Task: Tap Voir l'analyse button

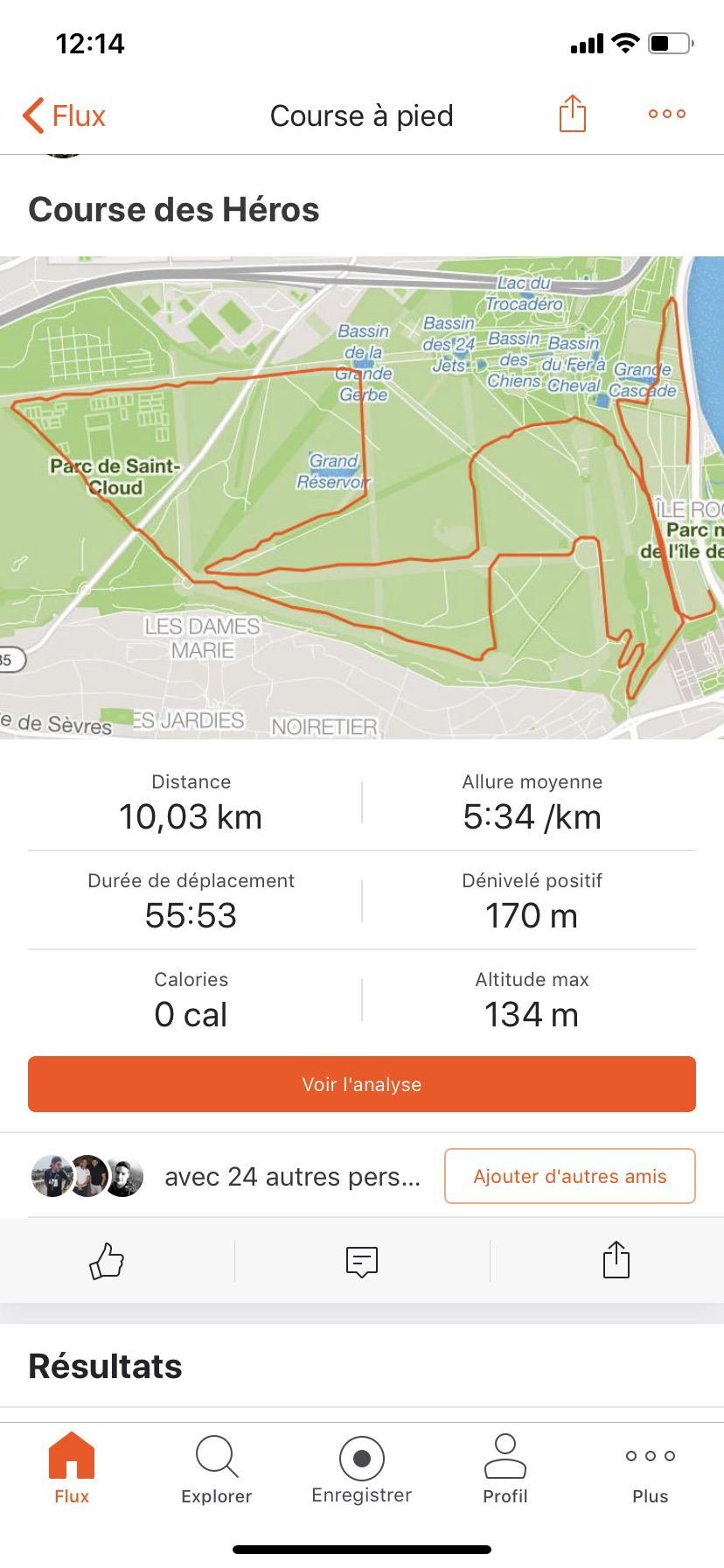Action: [362, 1084]
